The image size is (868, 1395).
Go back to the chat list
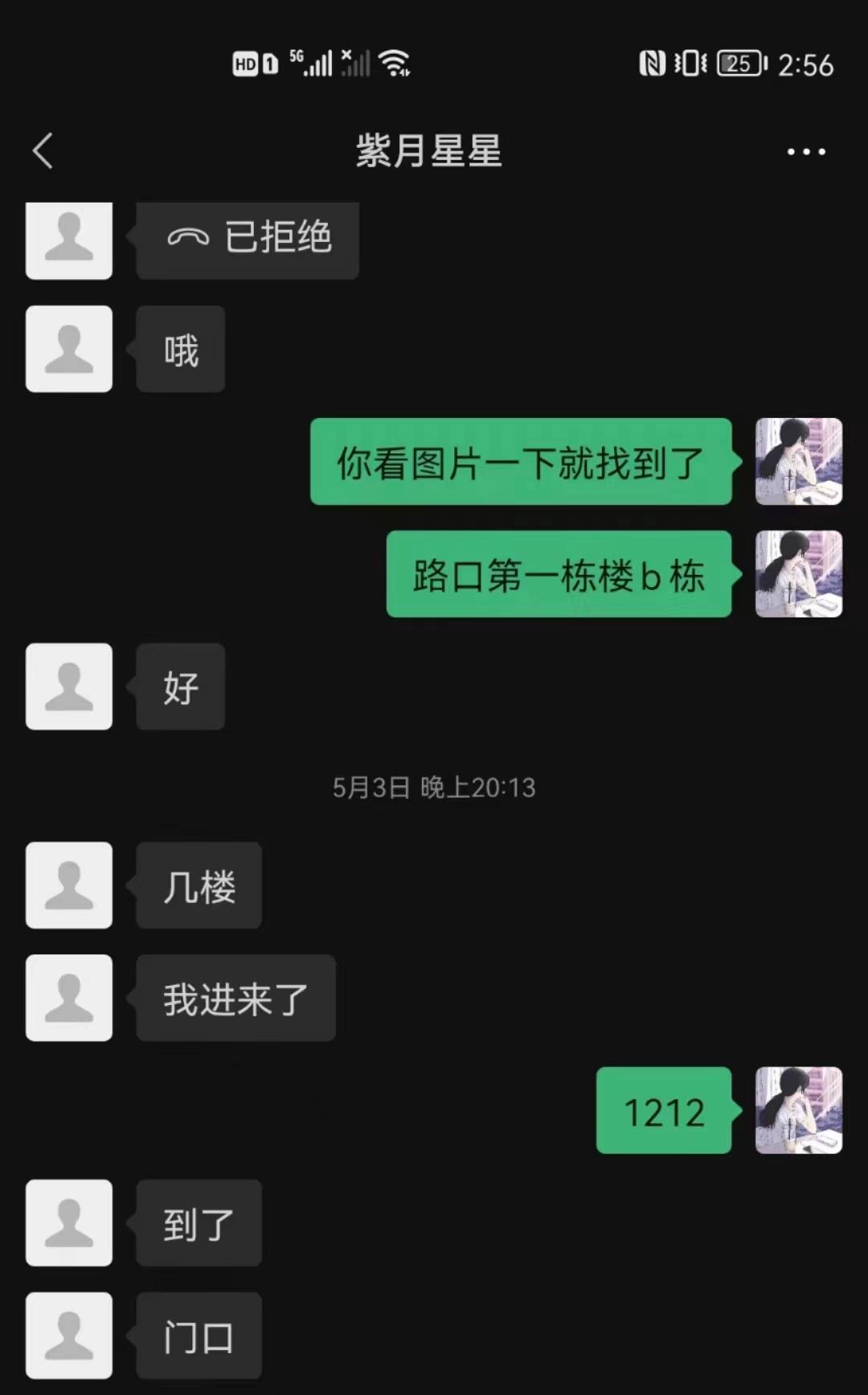[43, 151]
